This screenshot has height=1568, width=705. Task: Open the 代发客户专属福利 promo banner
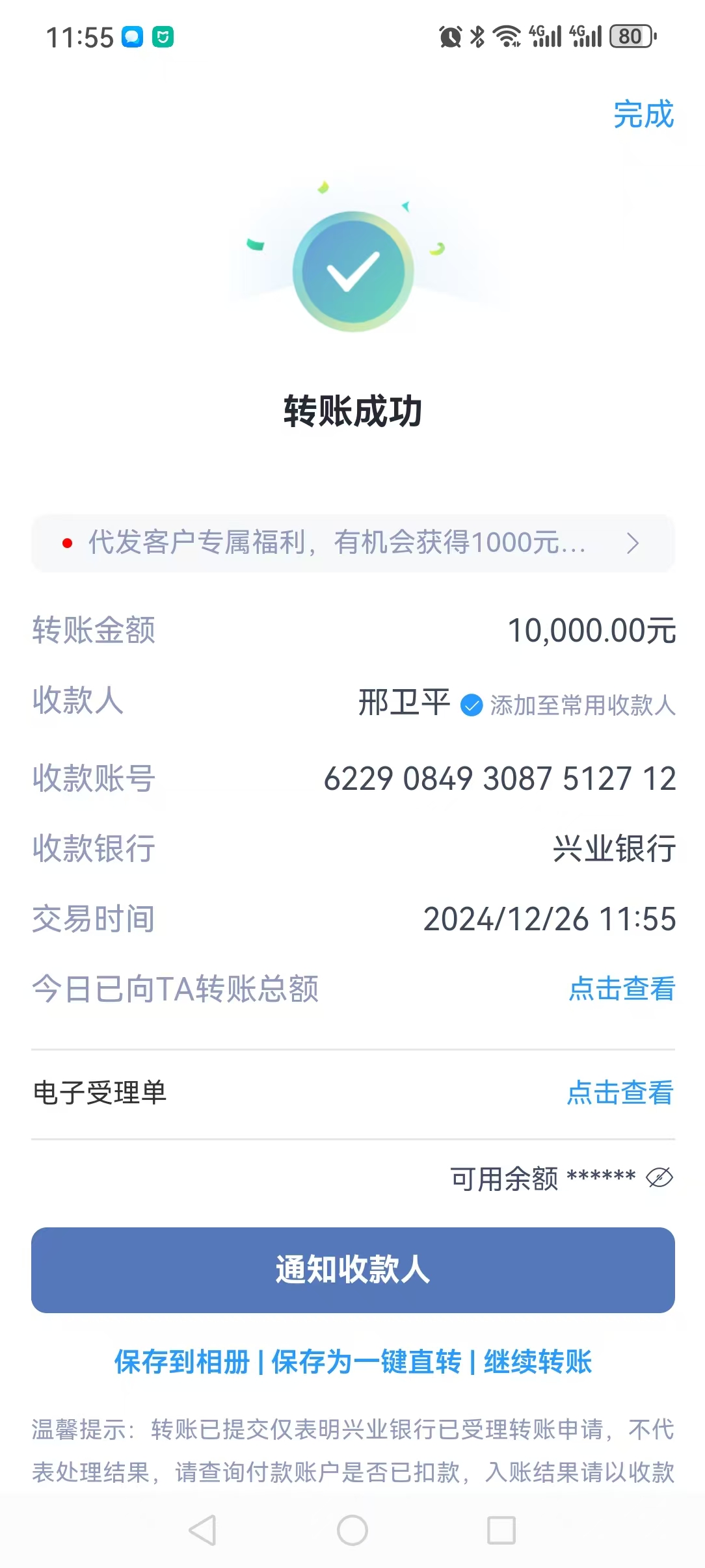(x=352, y=543)
